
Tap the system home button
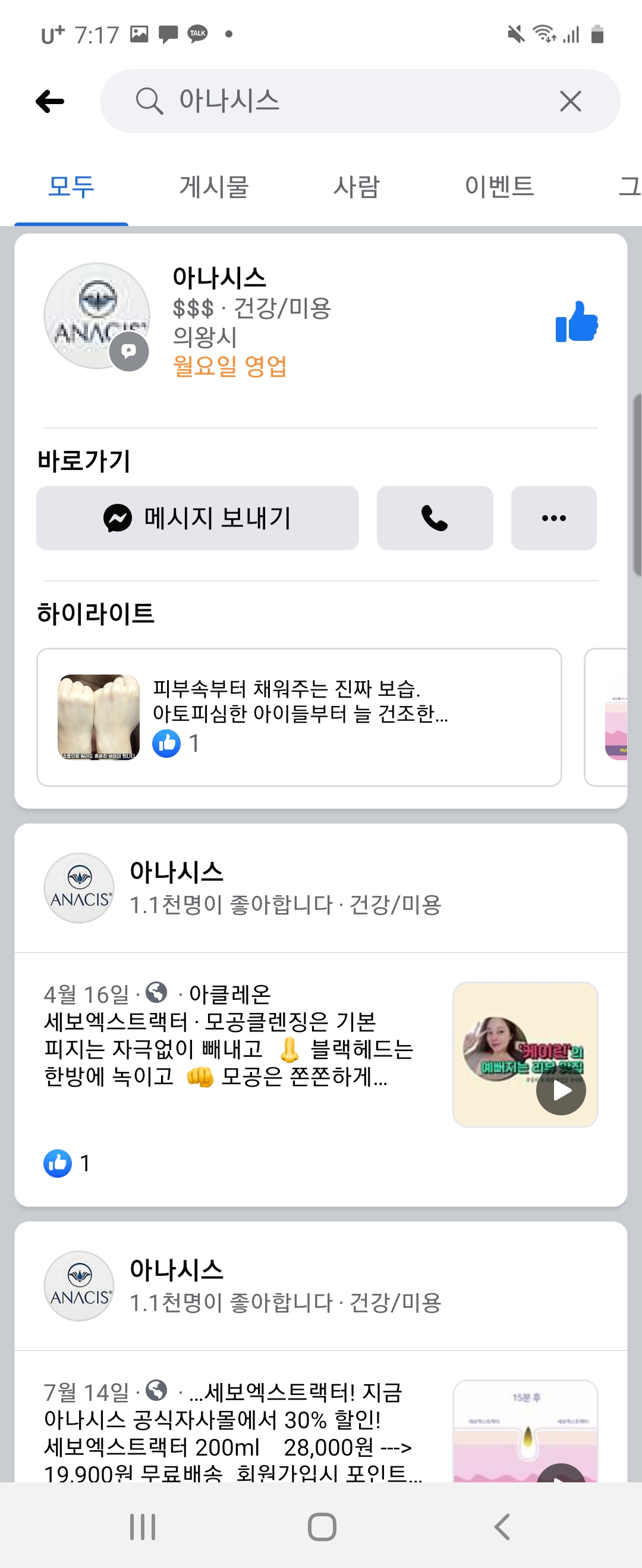pos(322,1526)
